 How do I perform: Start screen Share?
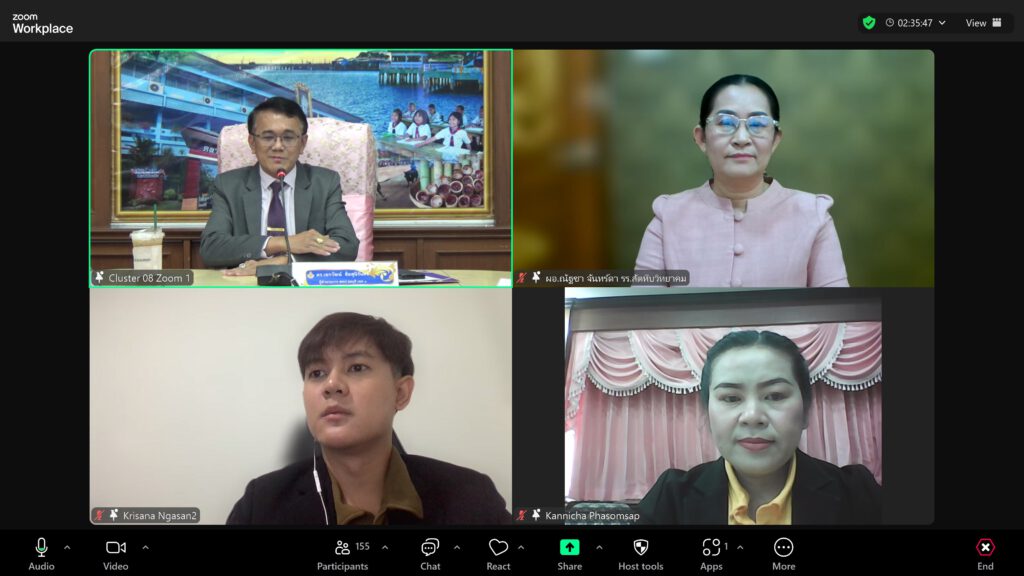[x=569, y=553]
